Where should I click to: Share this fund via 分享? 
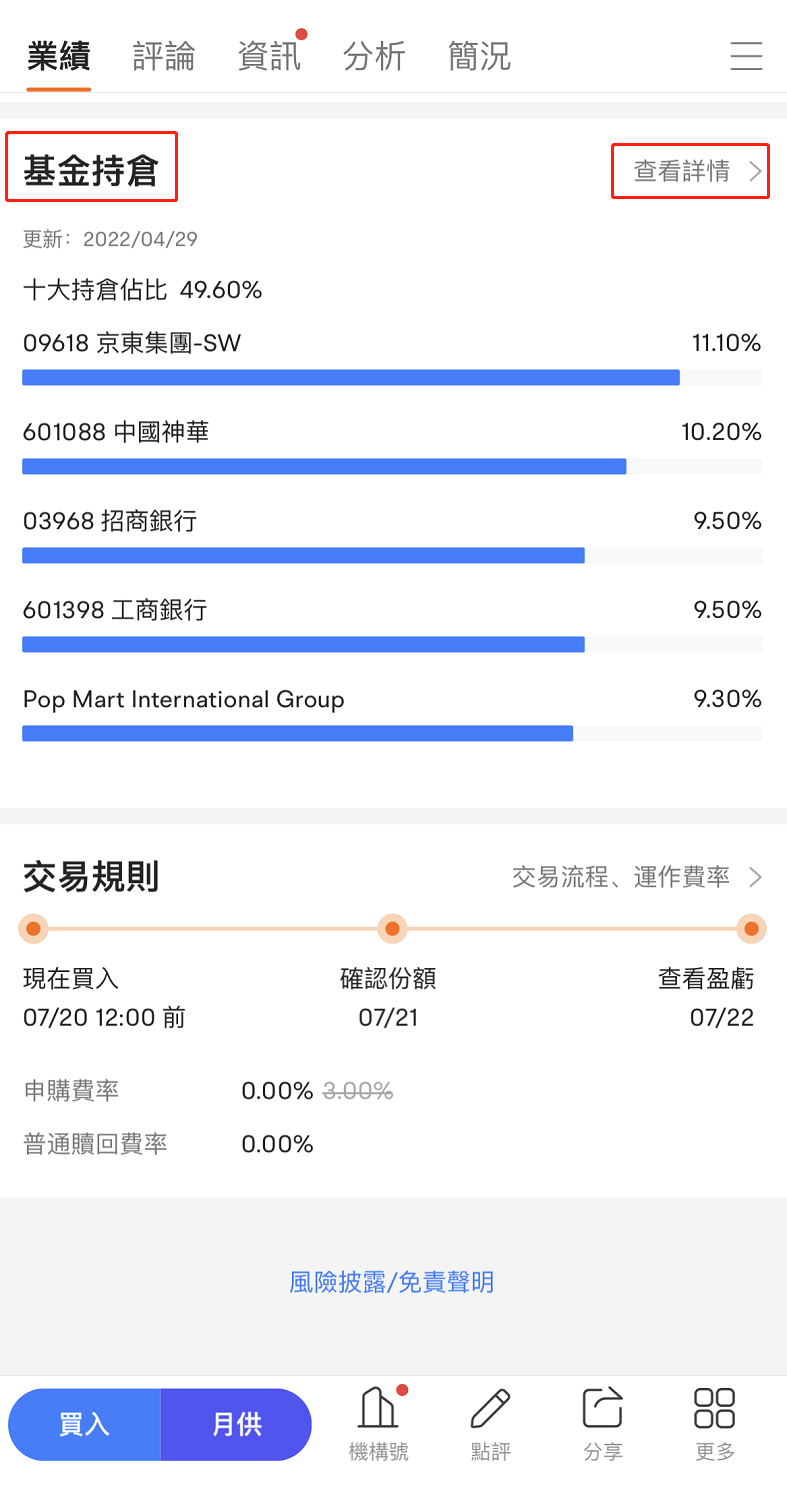[x=603, y=1424]
